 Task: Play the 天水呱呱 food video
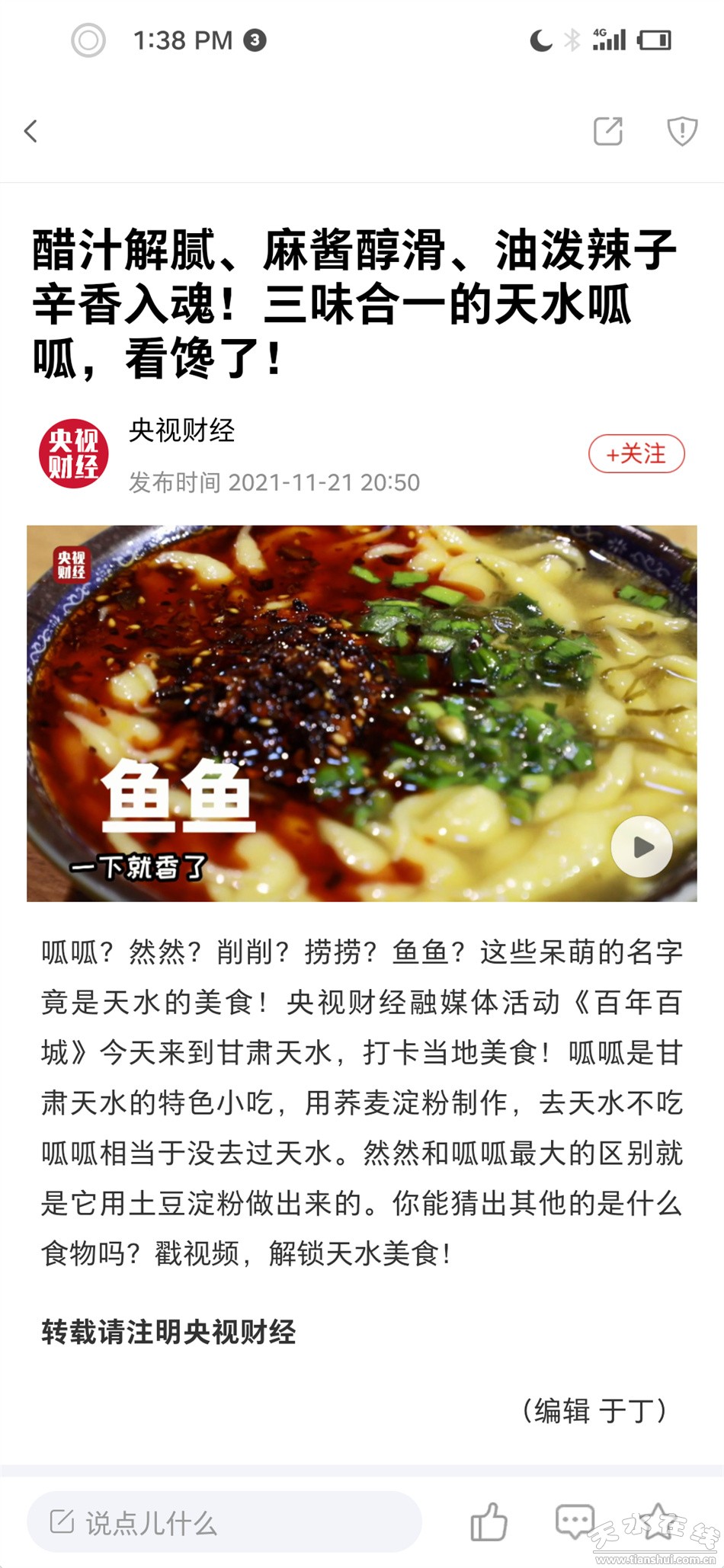click(642, 846)
